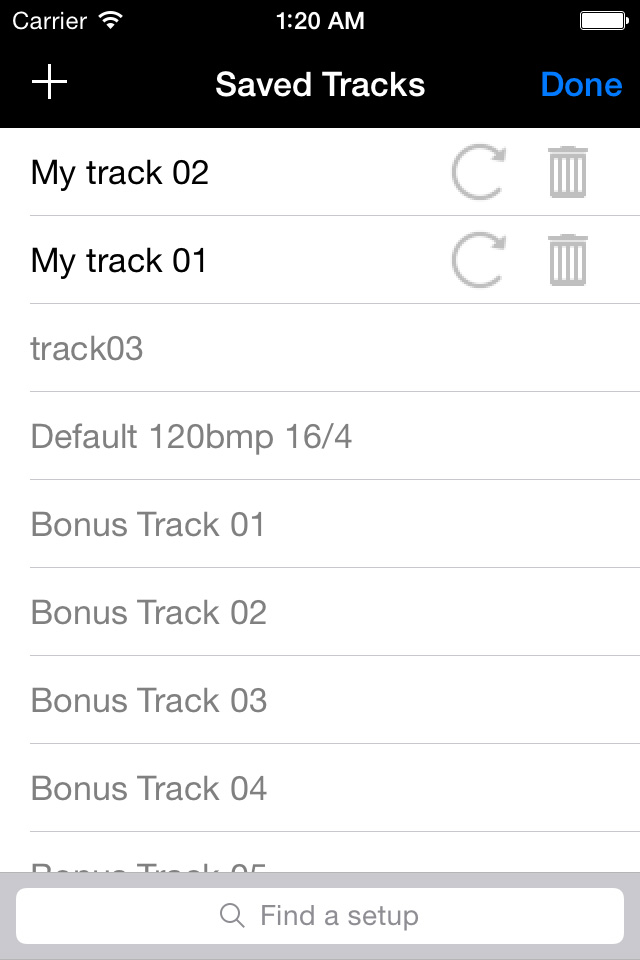Tap the Find a setup search field
Viewport: 640px width, 960px height.
pyautogui.click(x=320, y=916)
